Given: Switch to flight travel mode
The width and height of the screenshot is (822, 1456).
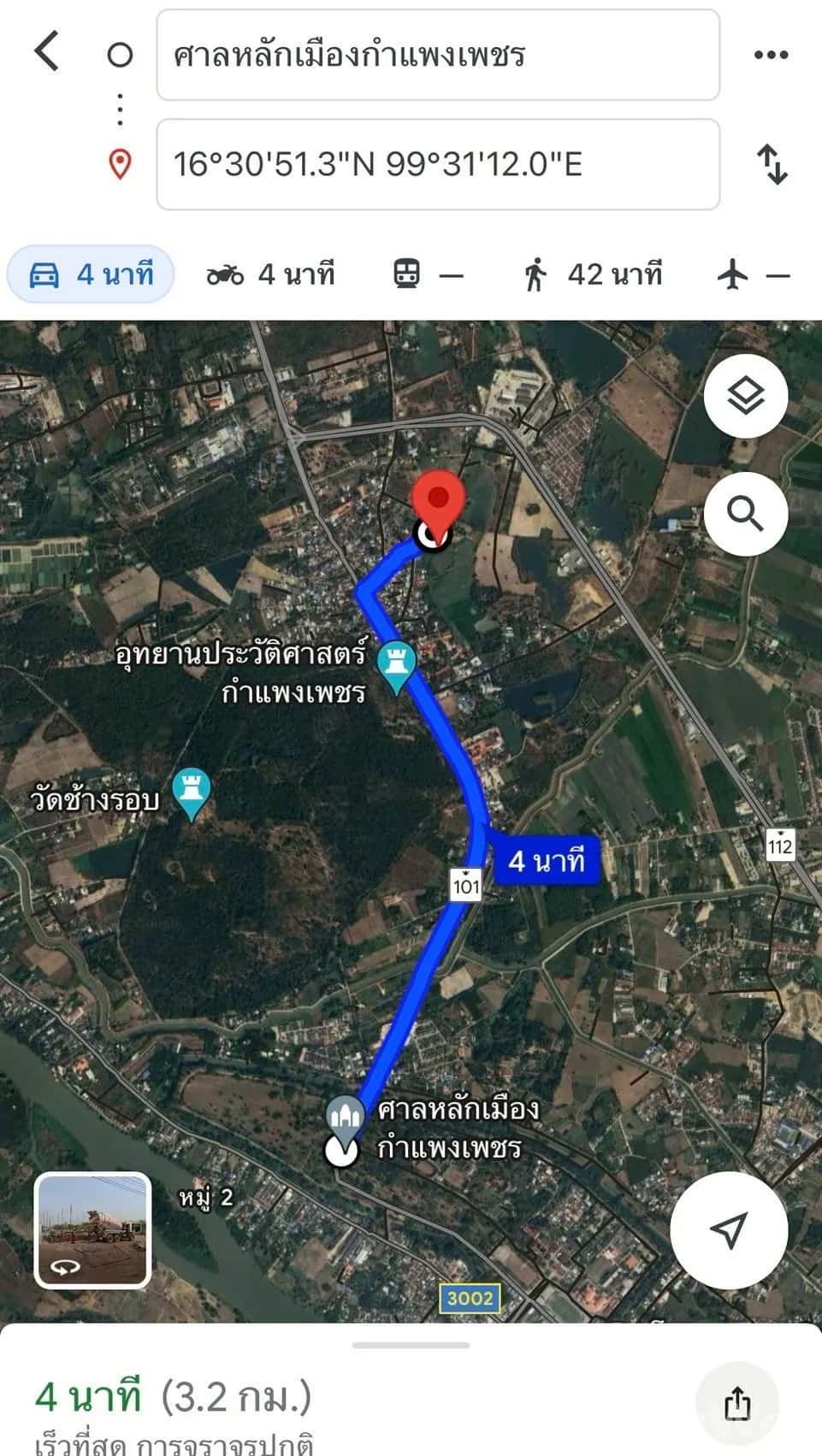Looking at the screenshot, I should [x=753, y=274].
